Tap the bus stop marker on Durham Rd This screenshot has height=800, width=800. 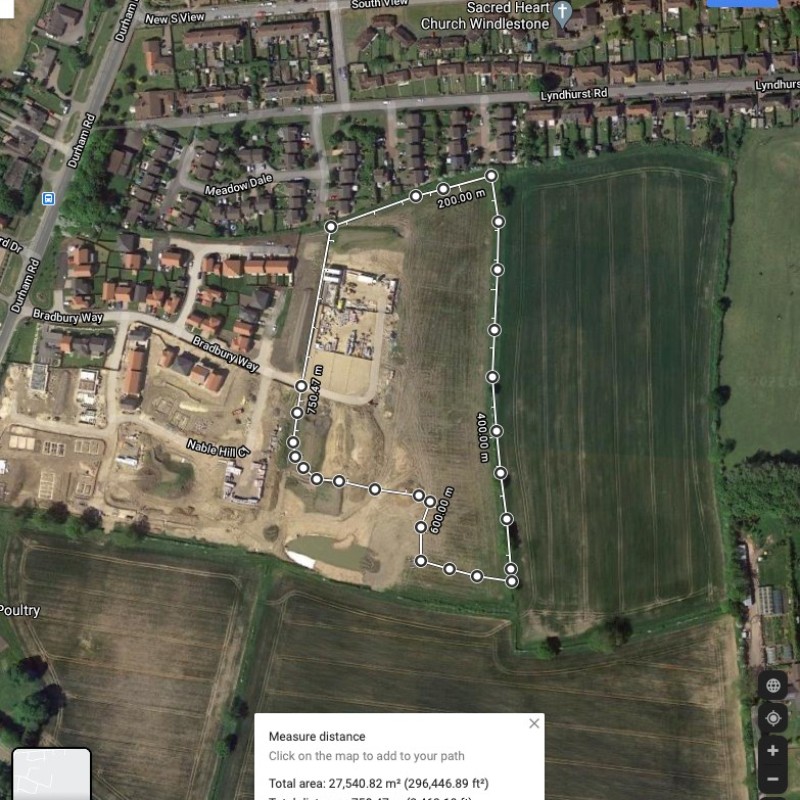coord(48,198)
